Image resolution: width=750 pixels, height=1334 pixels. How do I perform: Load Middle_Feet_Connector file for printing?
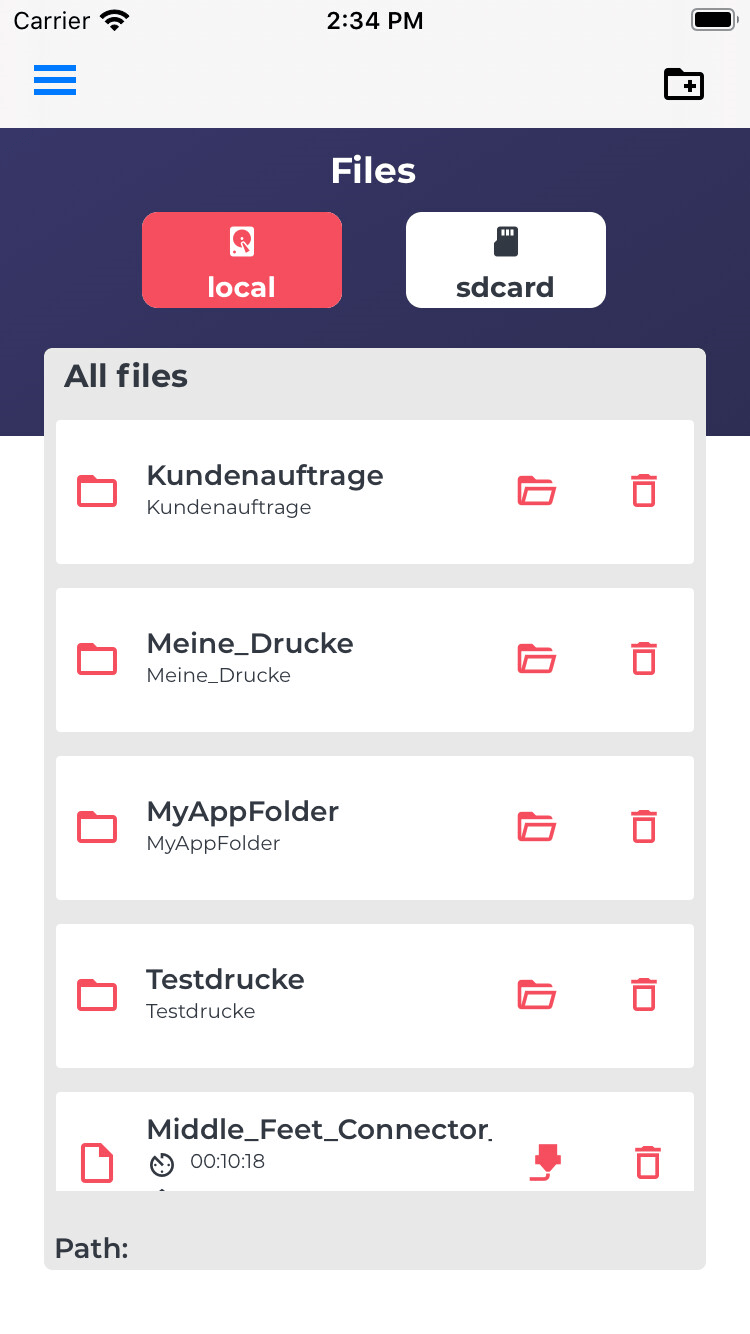click(x=545, y=1163)
